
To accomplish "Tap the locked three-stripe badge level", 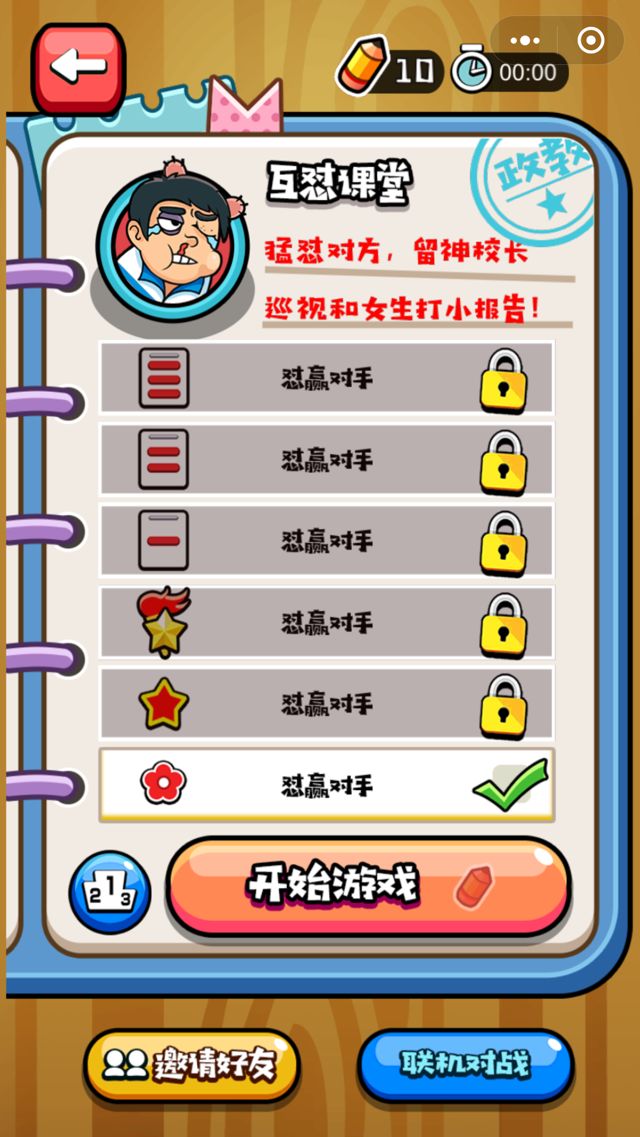I will (326, 378).
